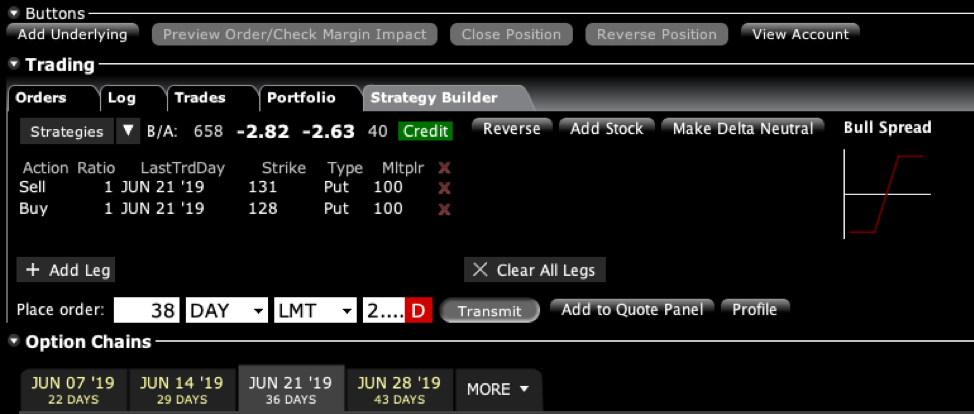
Task: Add a new leg
Action: [67, 270]
